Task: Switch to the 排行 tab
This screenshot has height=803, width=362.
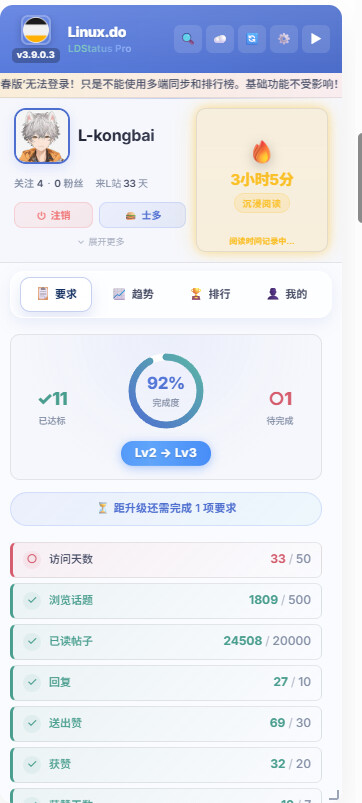Action: pos(210,294)
